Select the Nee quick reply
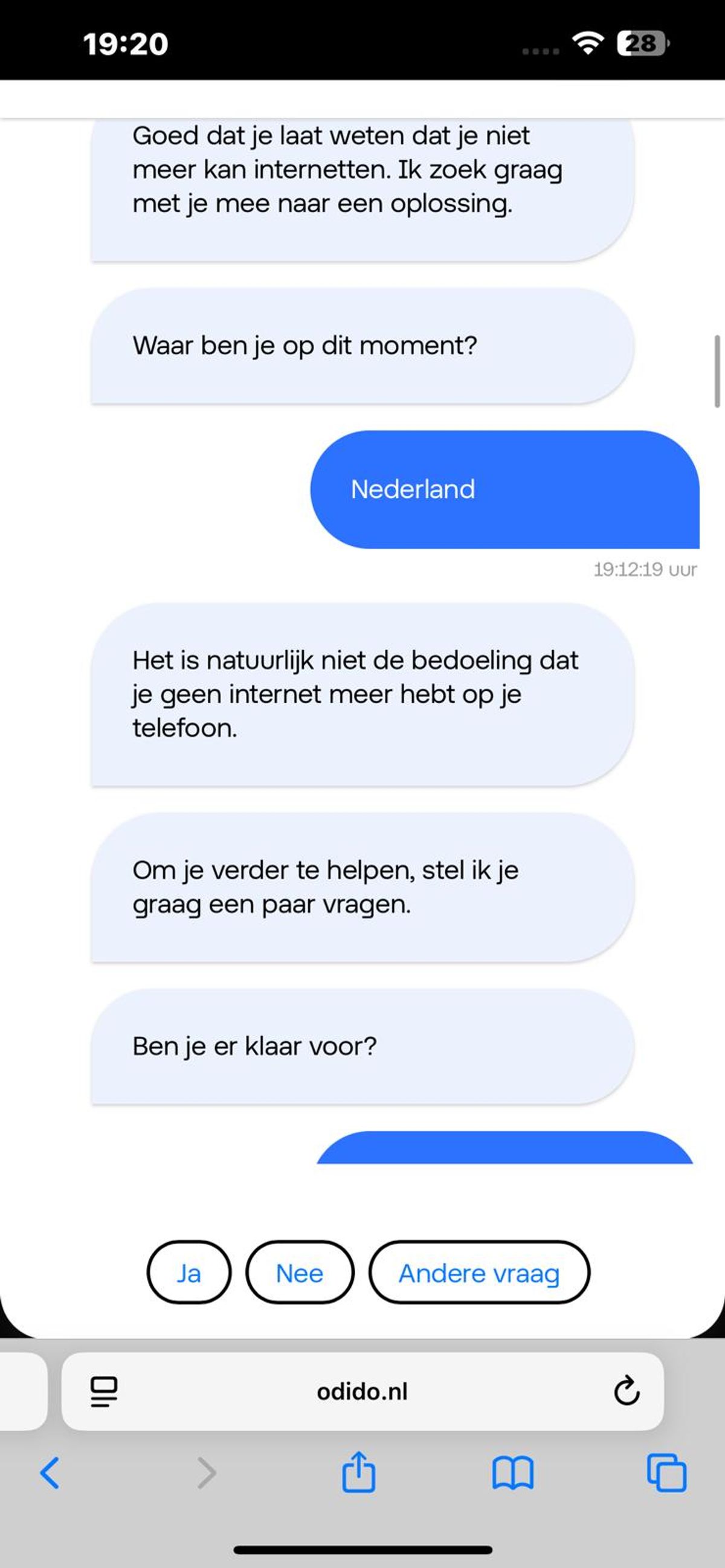This screenshot has width=725, height=1568. (x=300, y=1273)
